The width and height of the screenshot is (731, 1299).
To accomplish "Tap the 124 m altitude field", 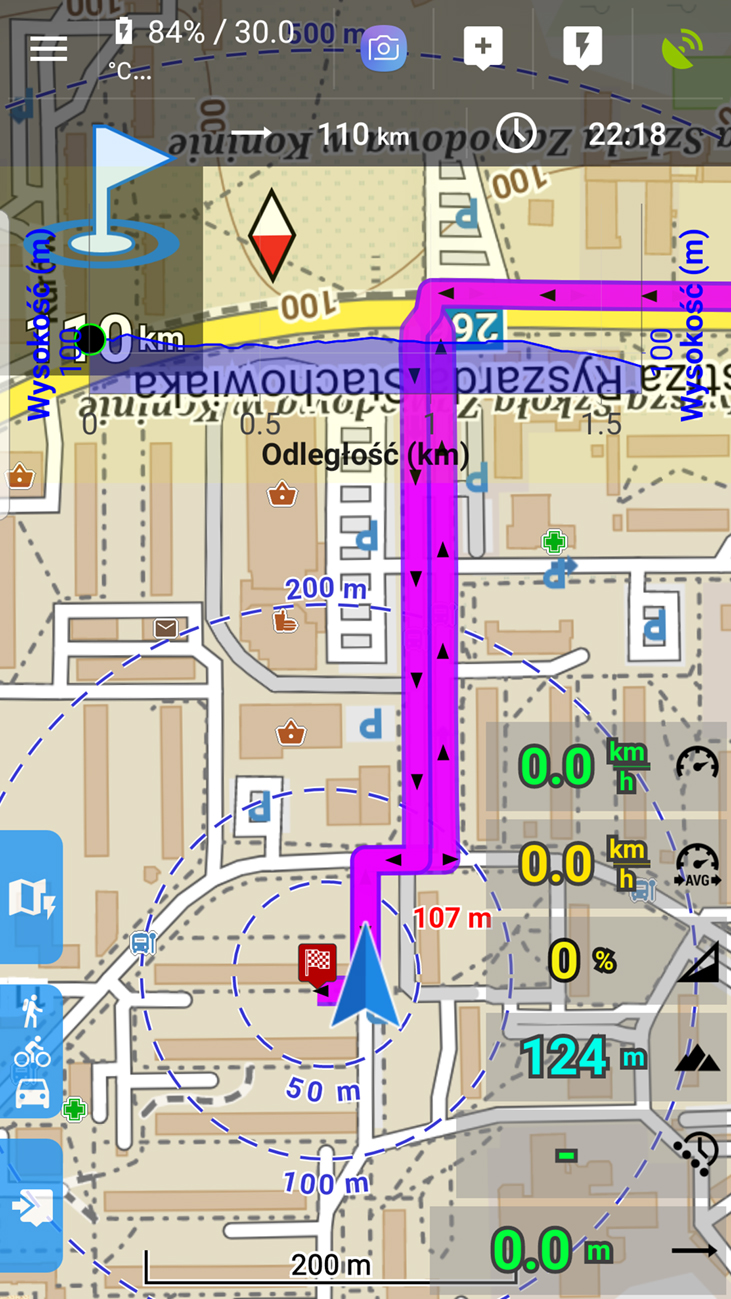I will [606, 1056].
